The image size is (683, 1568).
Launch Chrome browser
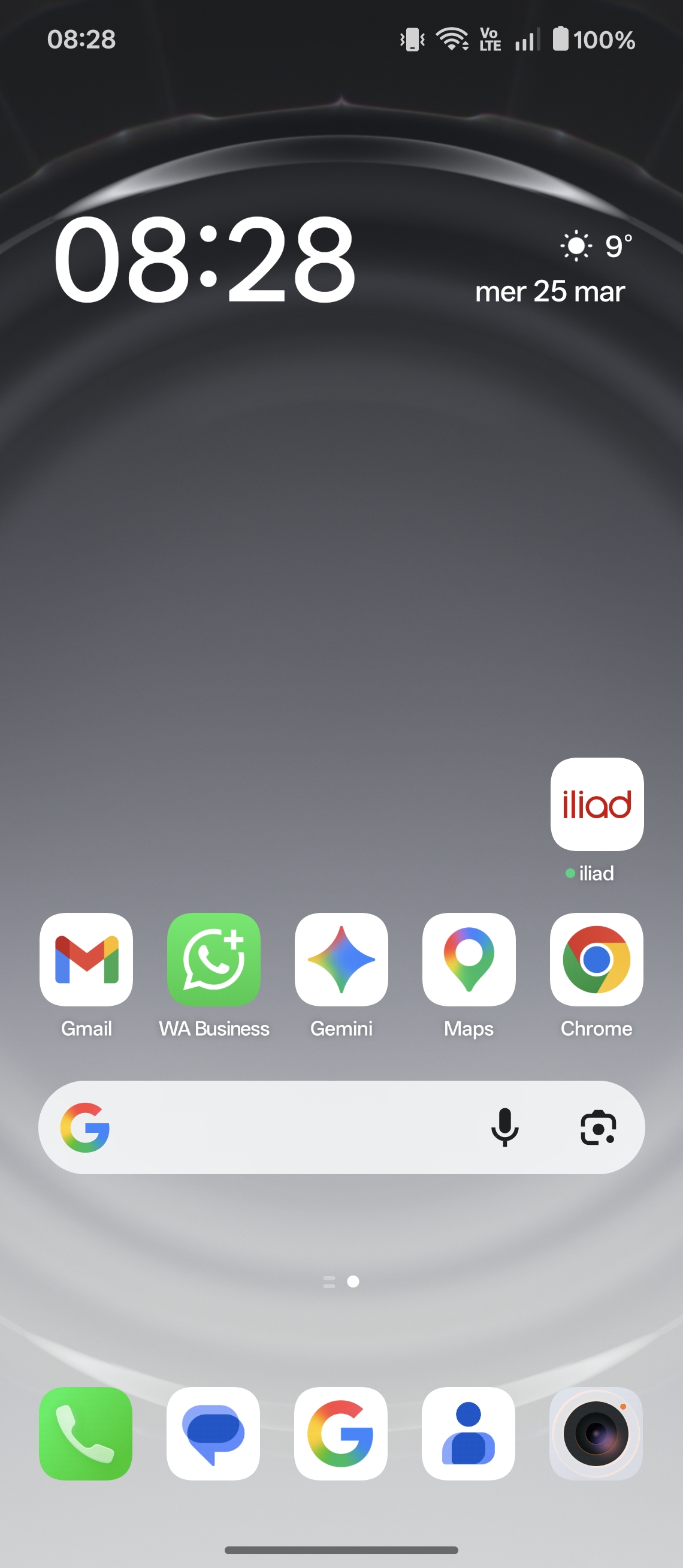pyautogui.click(x=596, y=959)
